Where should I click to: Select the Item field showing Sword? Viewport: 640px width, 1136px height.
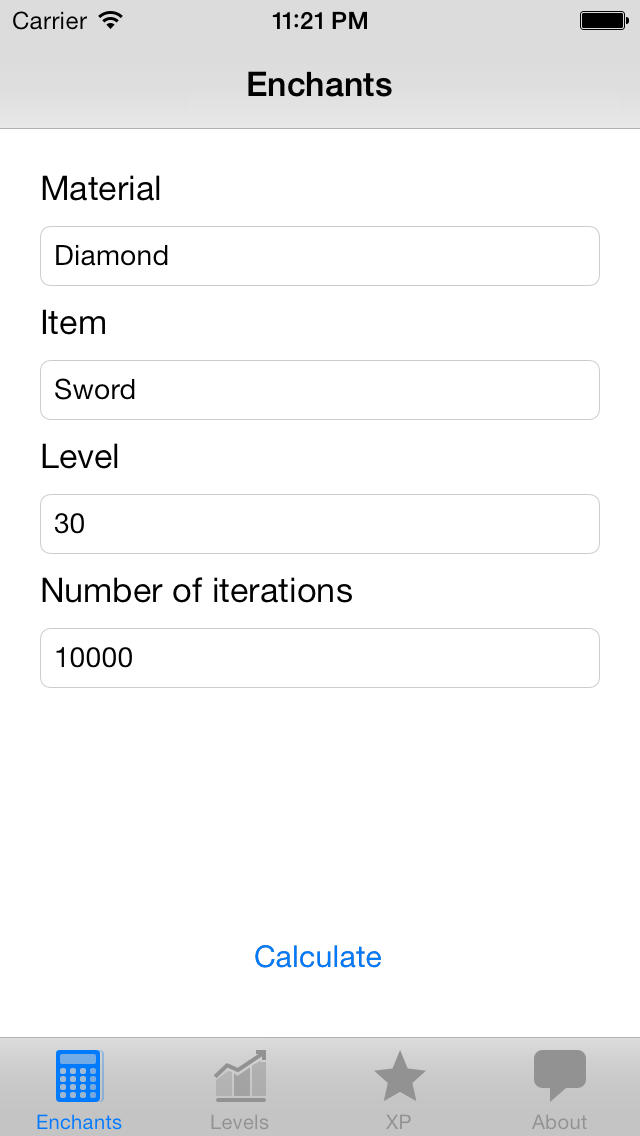(x=320, y=390)
